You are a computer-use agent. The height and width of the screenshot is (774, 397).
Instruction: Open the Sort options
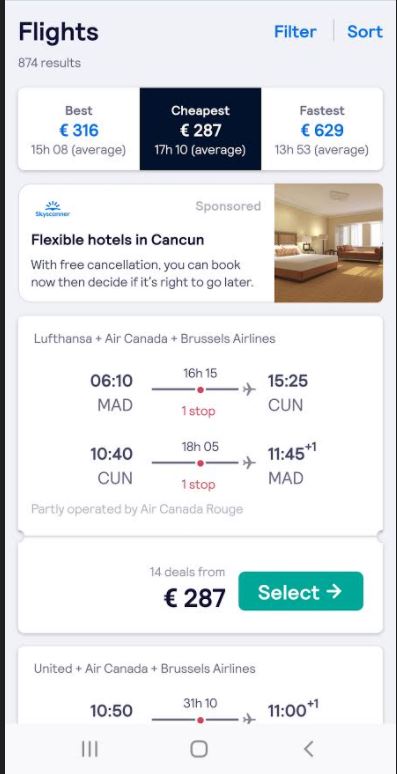(x=365, y=32)
